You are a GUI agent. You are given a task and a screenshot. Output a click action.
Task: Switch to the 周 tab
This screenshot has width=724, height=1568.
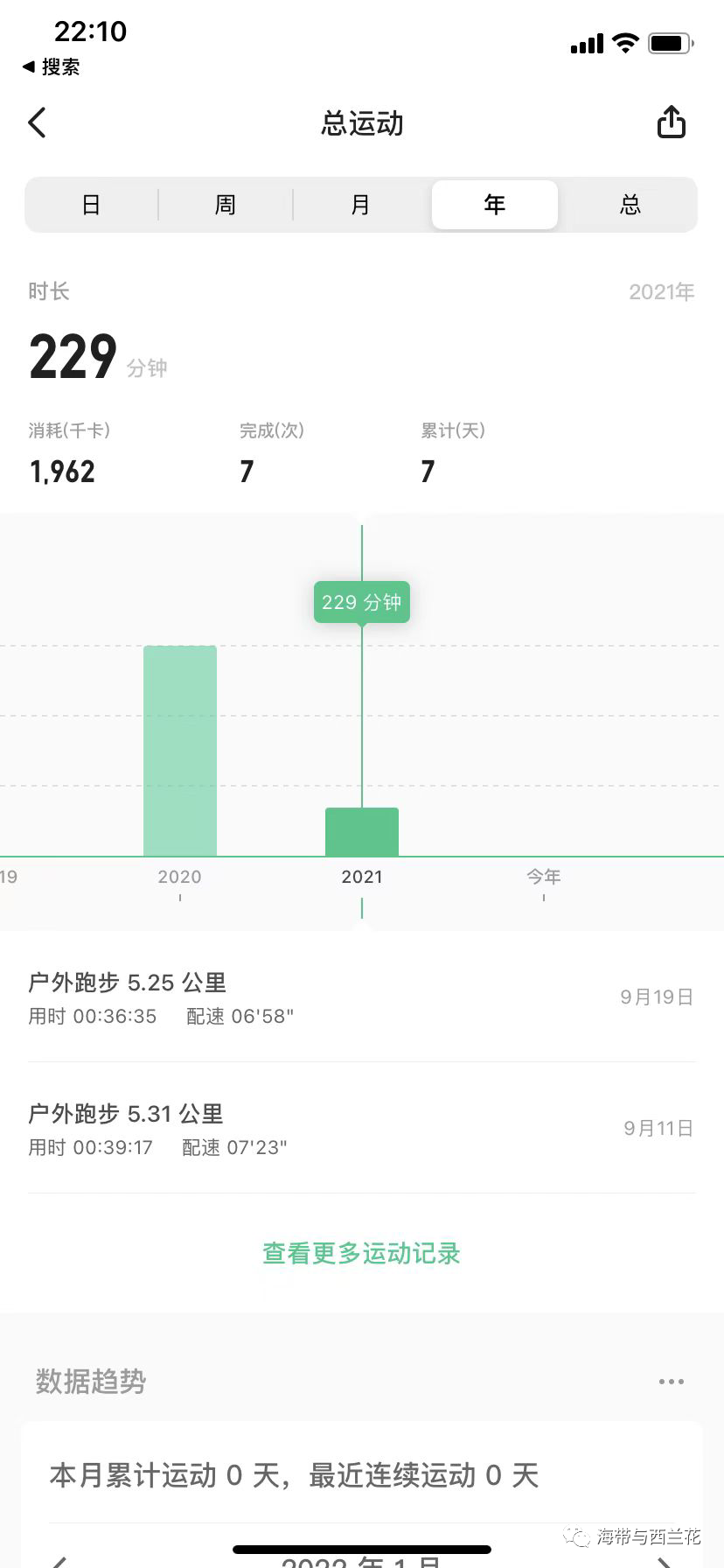pyautogui.click(x=226, y=205)
